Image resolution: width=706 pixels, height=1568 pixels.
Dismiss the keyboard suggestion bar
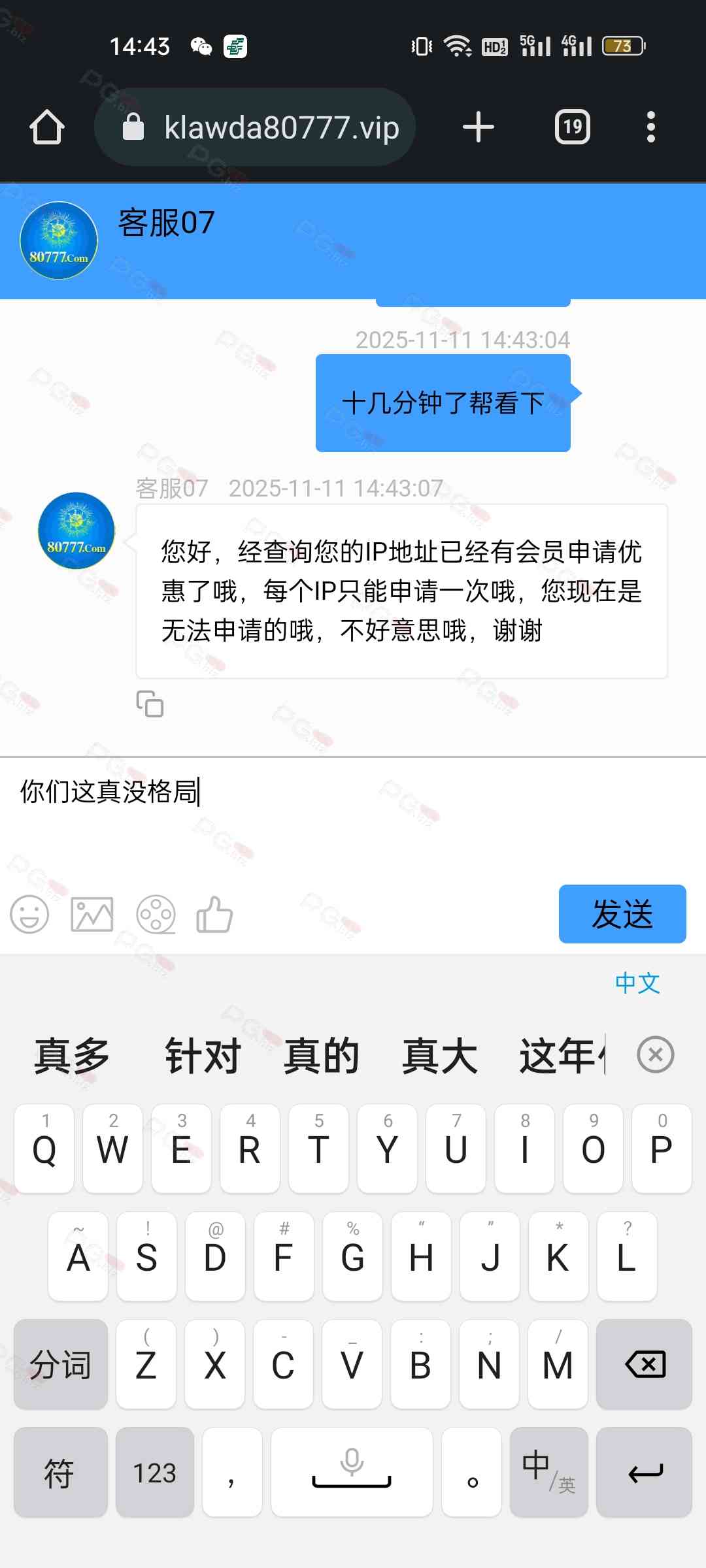click(x=655, y=1054)
